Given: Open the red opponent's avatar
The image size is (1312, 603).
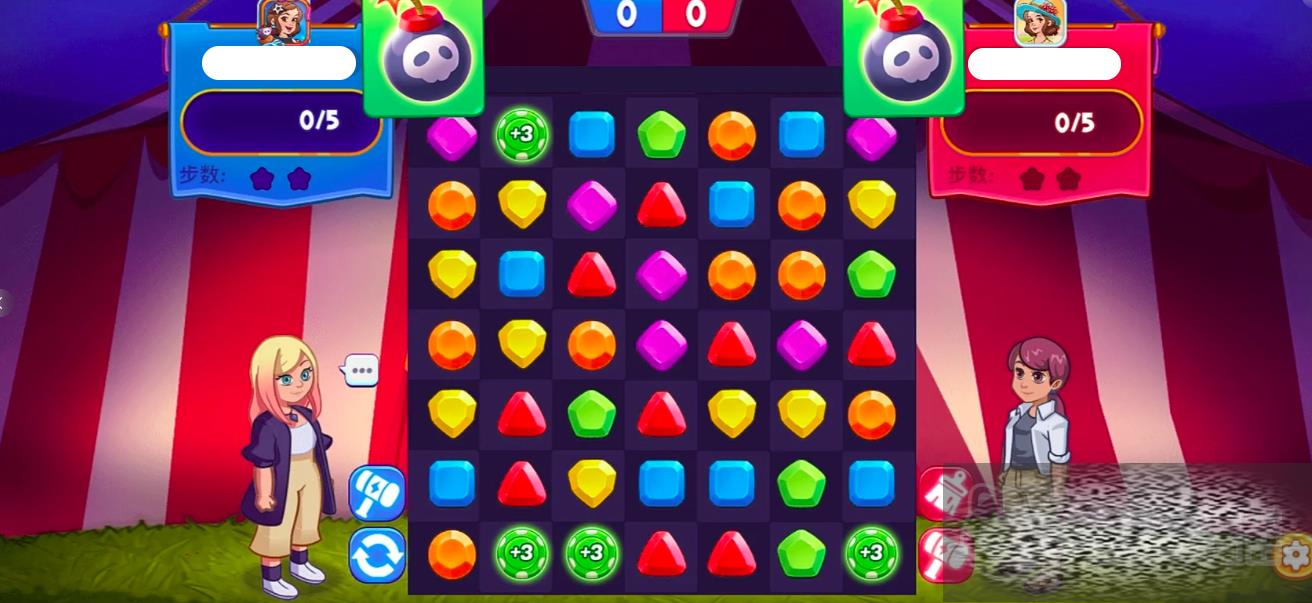Looking at the screenshot, I should [x=1040, y=22].
